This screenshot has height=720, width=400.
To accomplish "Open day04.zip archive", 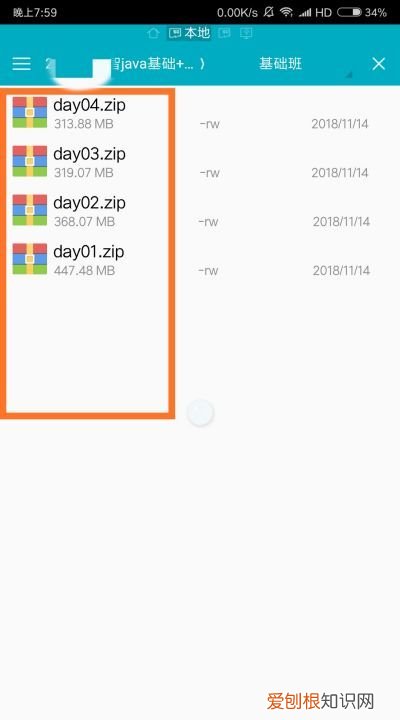I will coord(200,112).
